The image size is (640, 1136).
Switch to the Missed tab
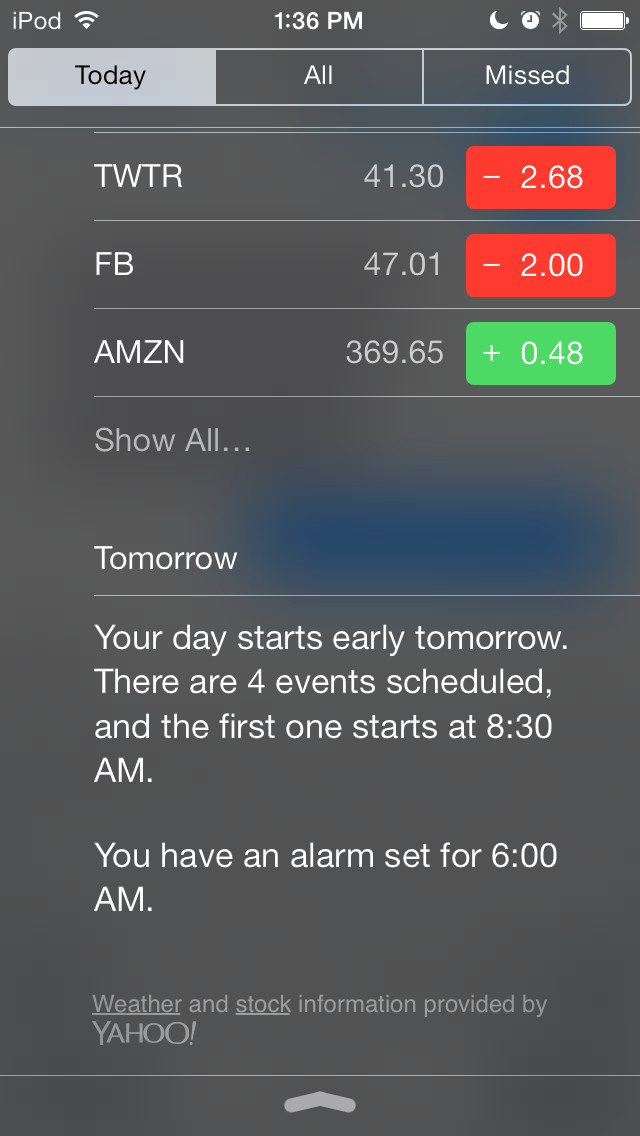point(527,76)
